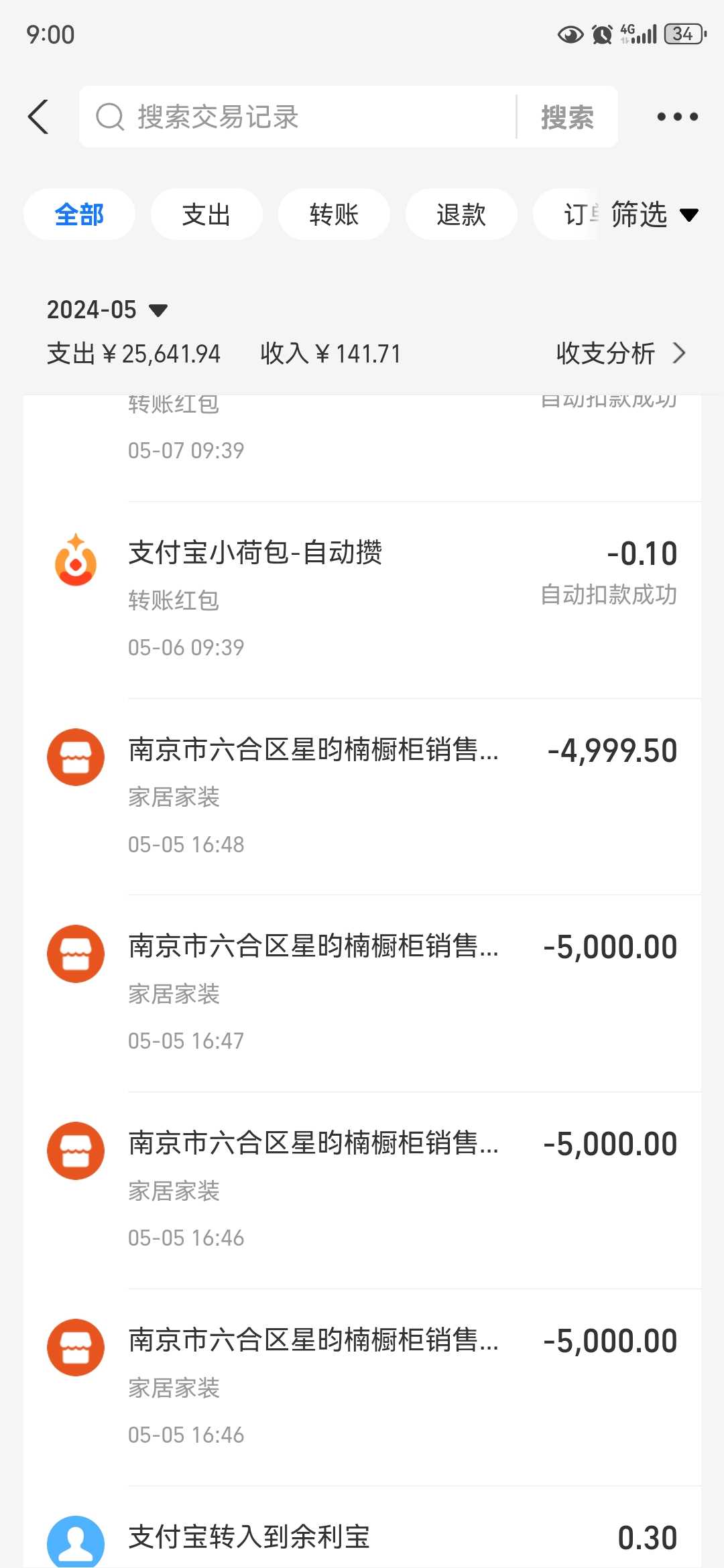
Task: Tap the 搜索 button
Action: coord(567,117)
